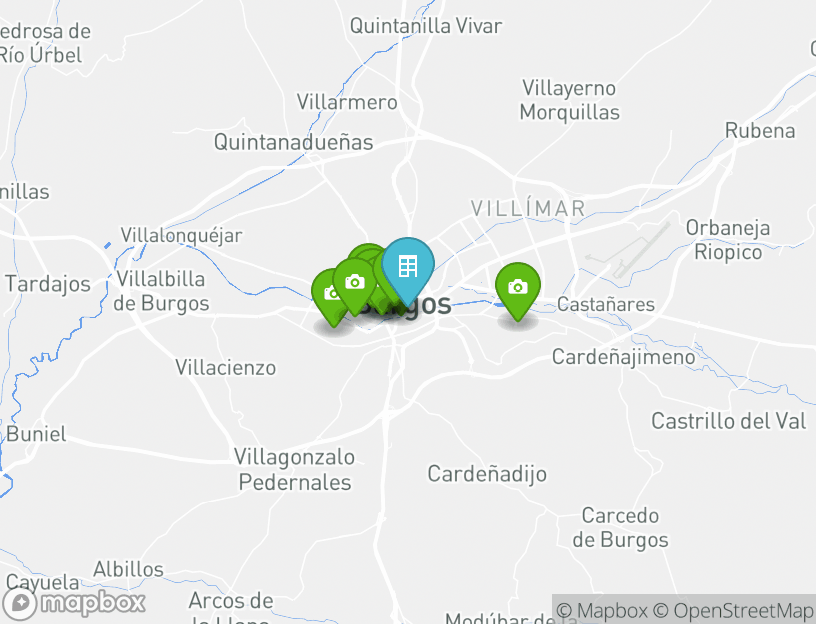Open the blue building marker in Burgos
This screenshot has height=624, width=816.
click(407, 266)
